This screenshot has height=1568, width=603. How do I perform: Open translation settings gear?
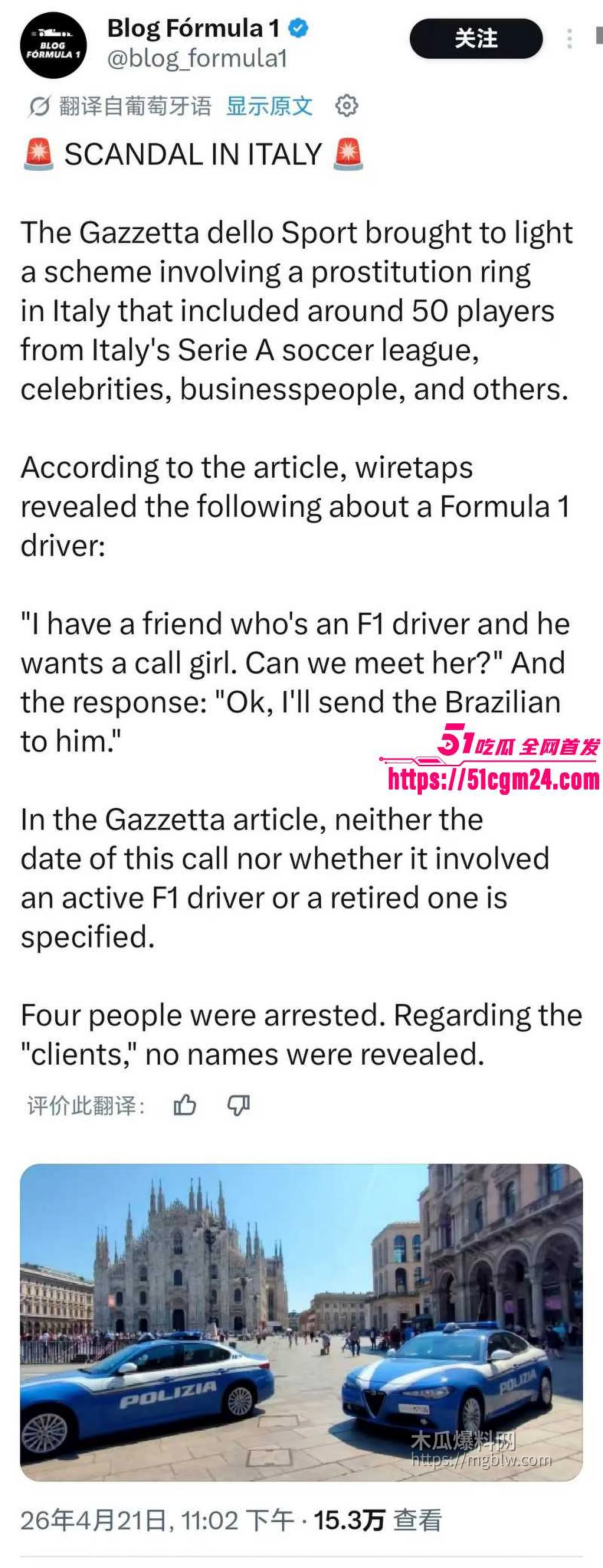click(x=347, y=106)
